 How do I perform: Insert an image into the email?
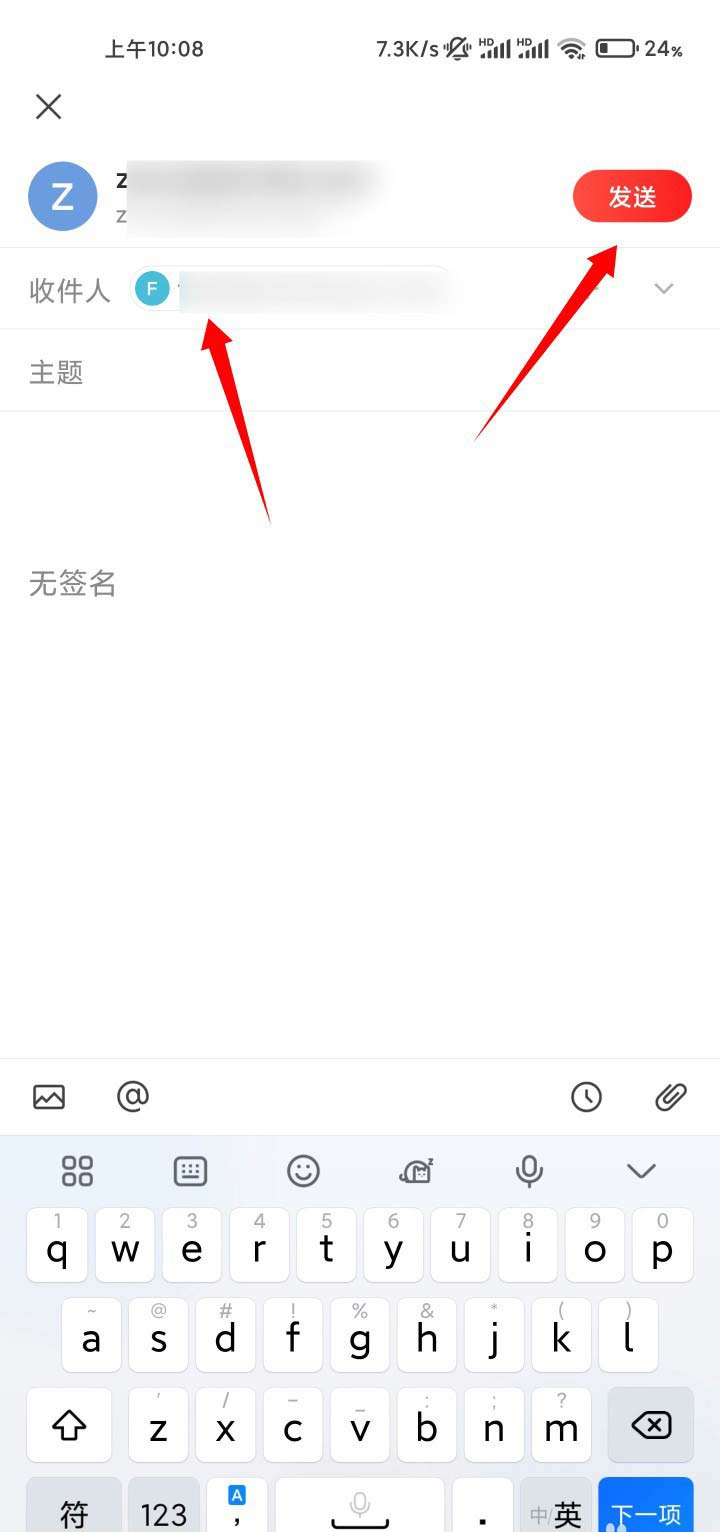click(x=48, y=1096)
